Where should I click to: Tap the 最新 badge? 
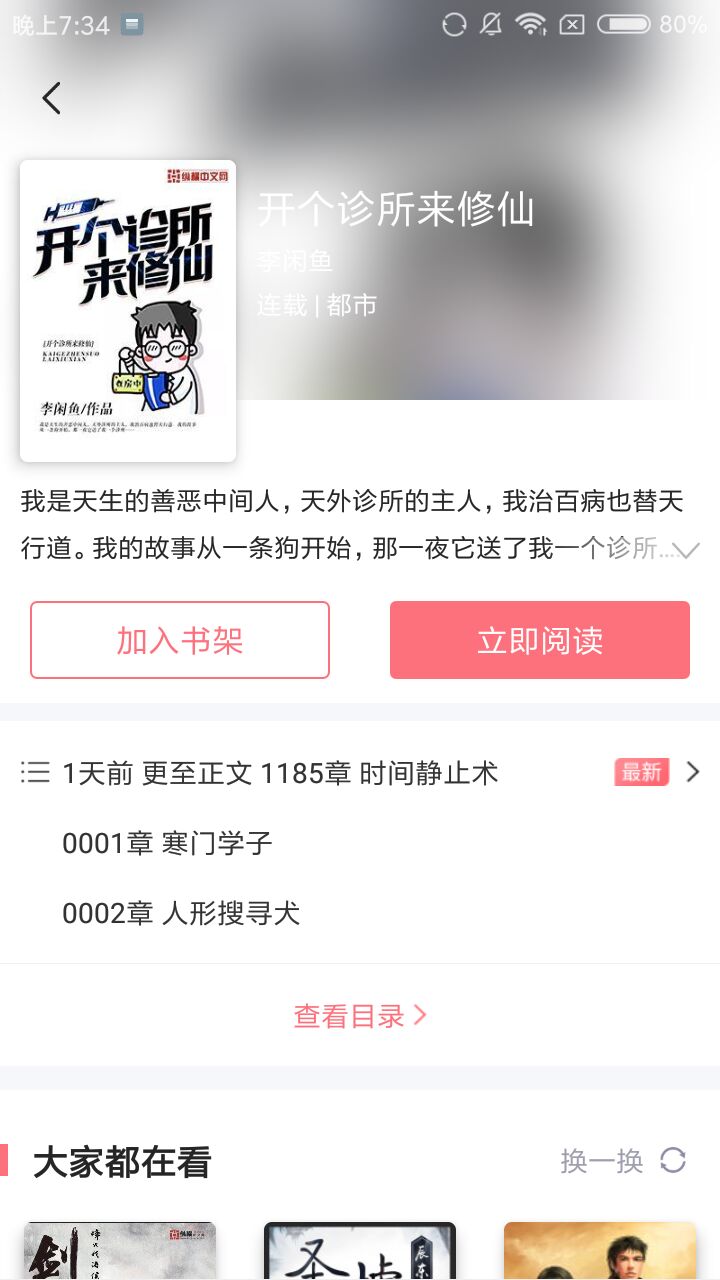pyautogui.click(x=640, y=772)
